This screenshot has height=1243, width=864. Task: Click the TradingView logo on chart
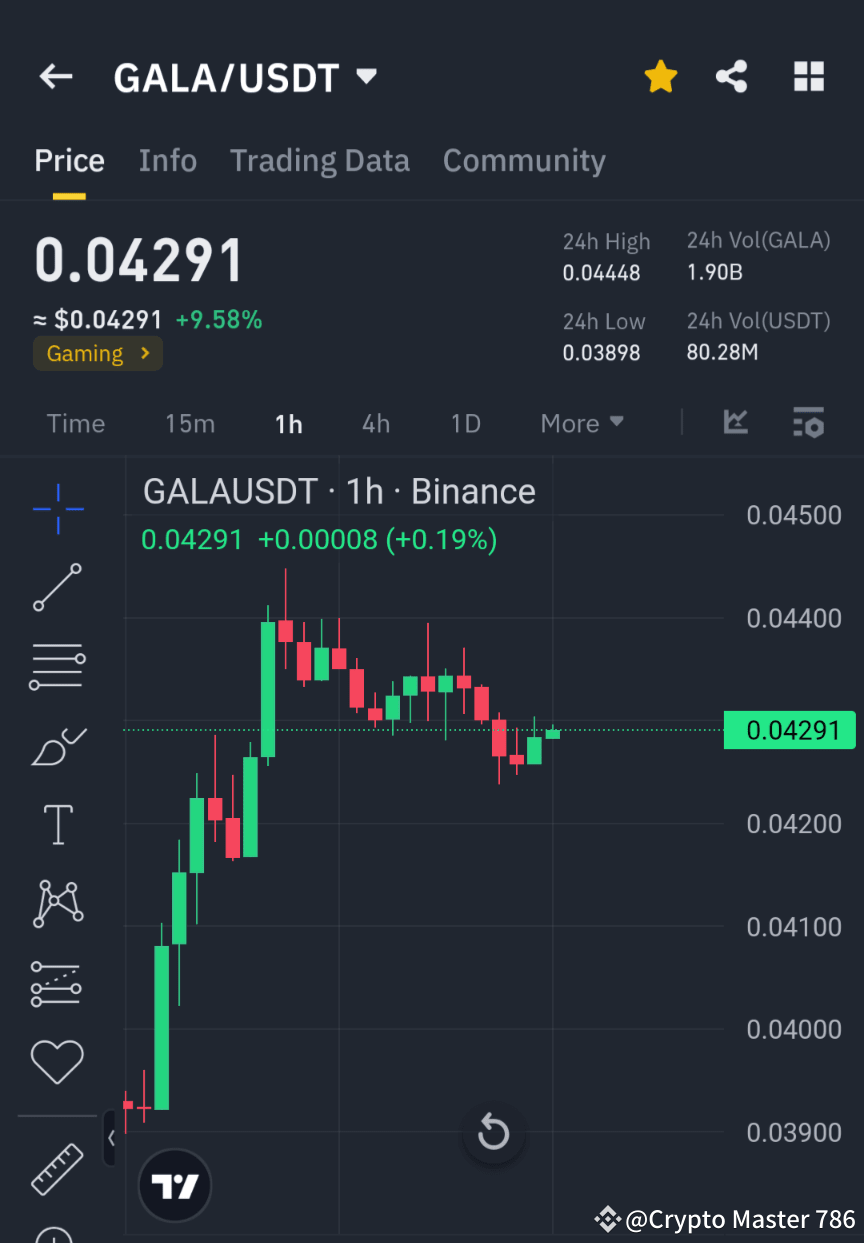pyautogui.click(x=175, y=1185)
